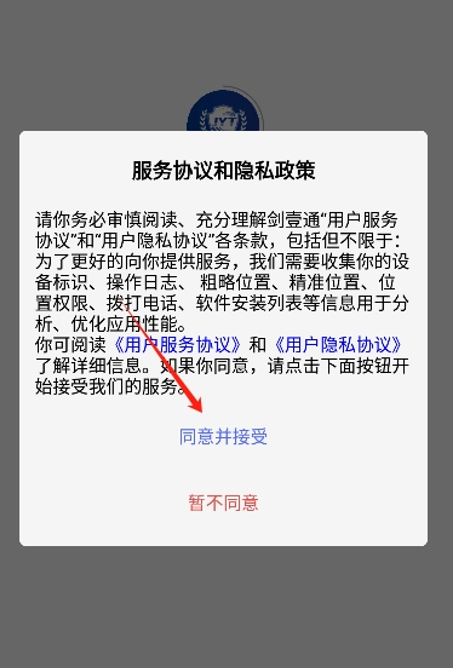Viewport: 453px width, 668px height.
Task: Choose 暂不同意 to decline
Action: pos(223,503)
